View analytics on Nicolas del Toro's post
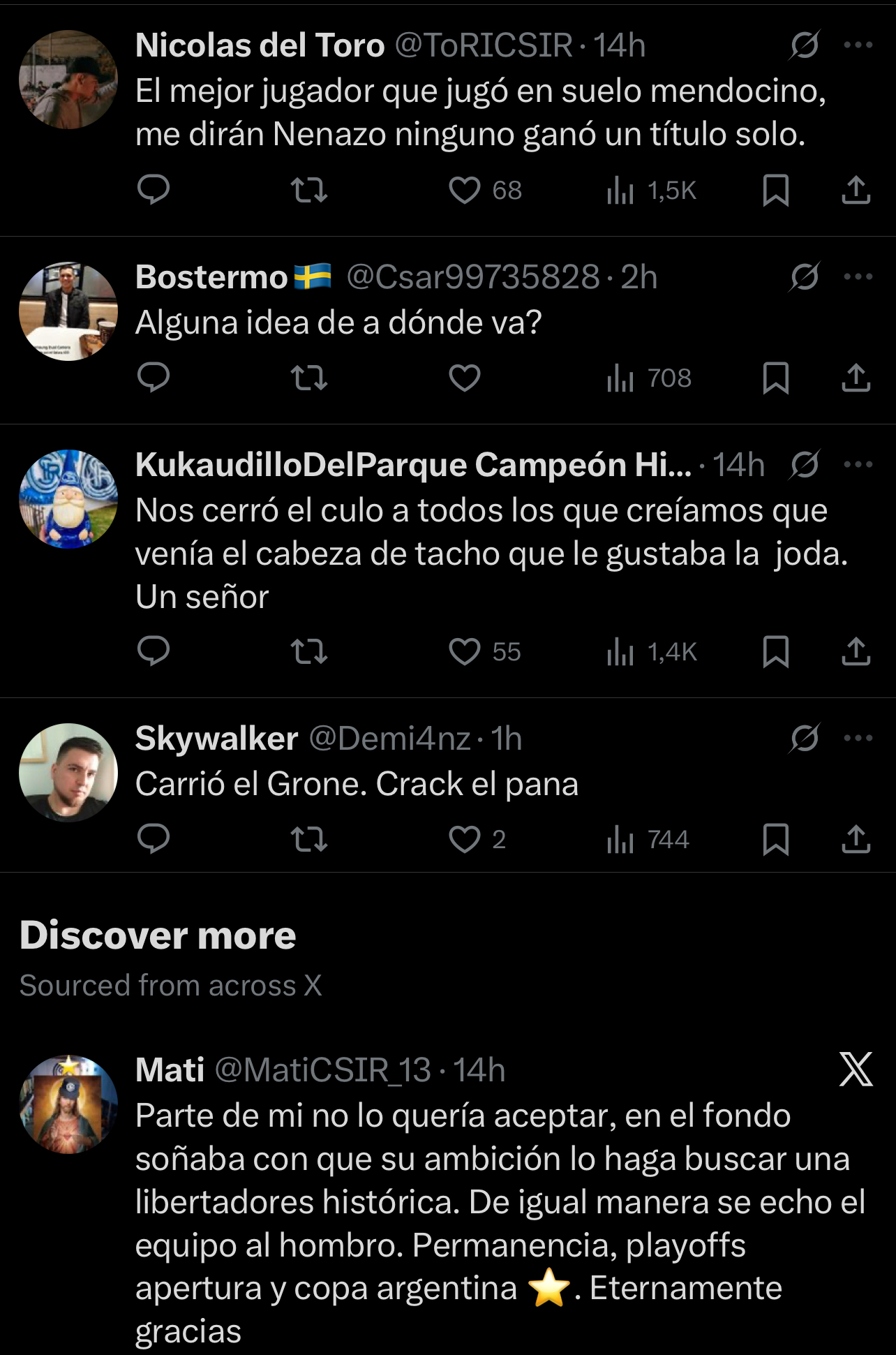 coord(620,190)
